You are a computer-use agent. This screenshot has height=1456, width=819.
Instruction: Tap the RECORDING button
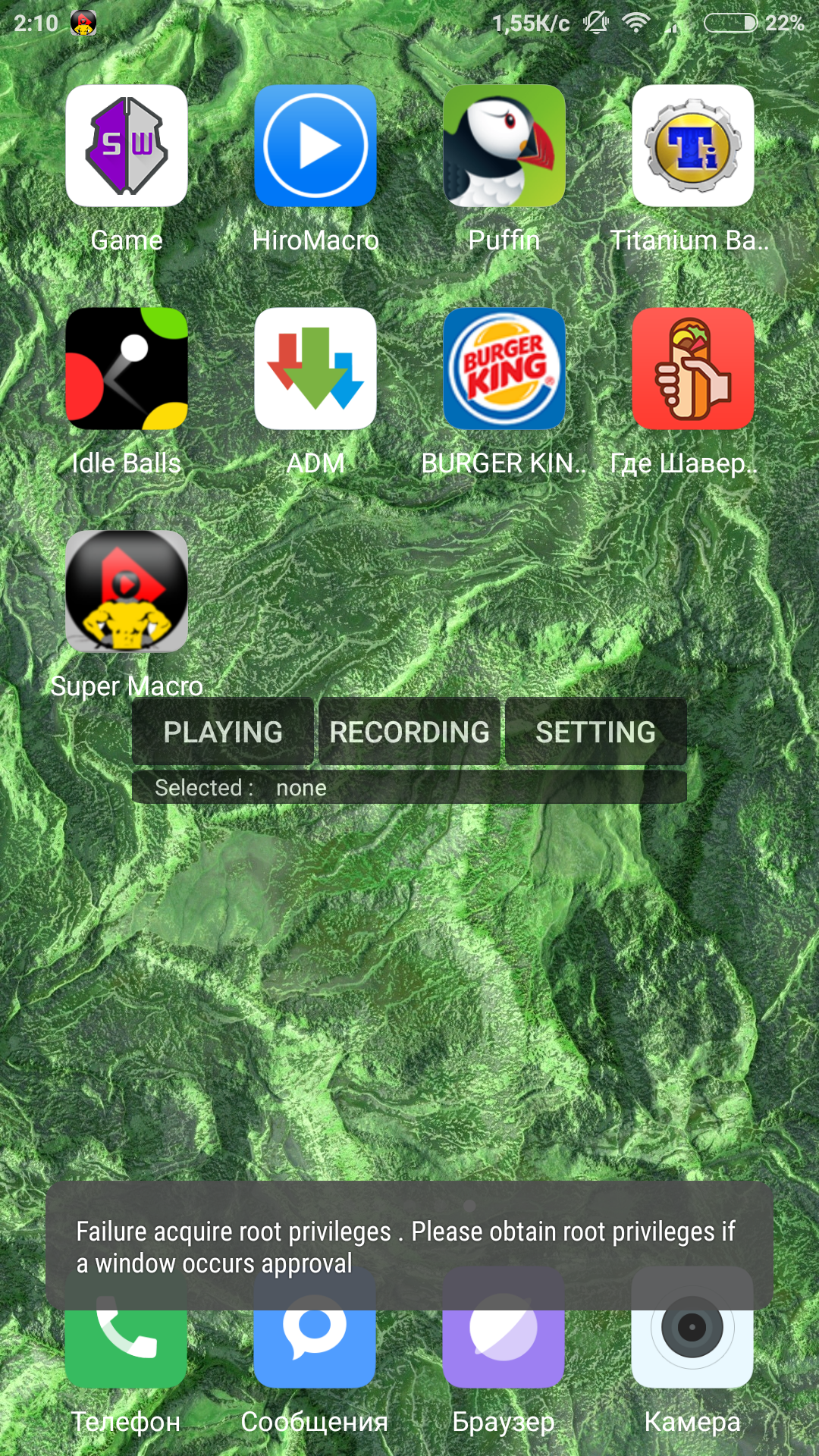[409, 732]
